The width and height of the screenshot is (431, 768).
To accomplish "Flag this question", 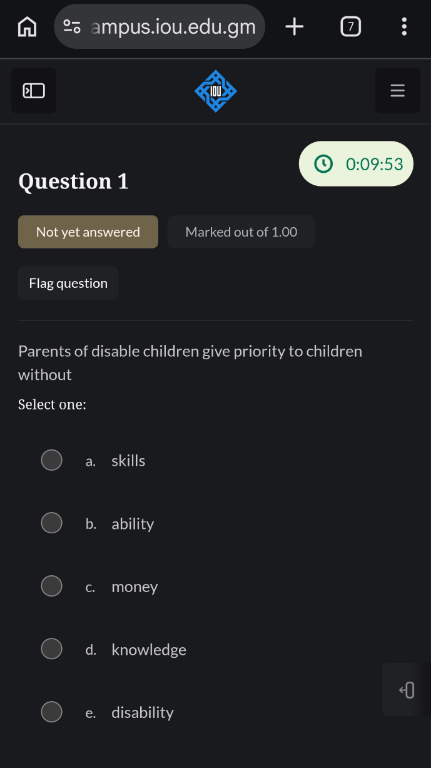I will point(68,283).
